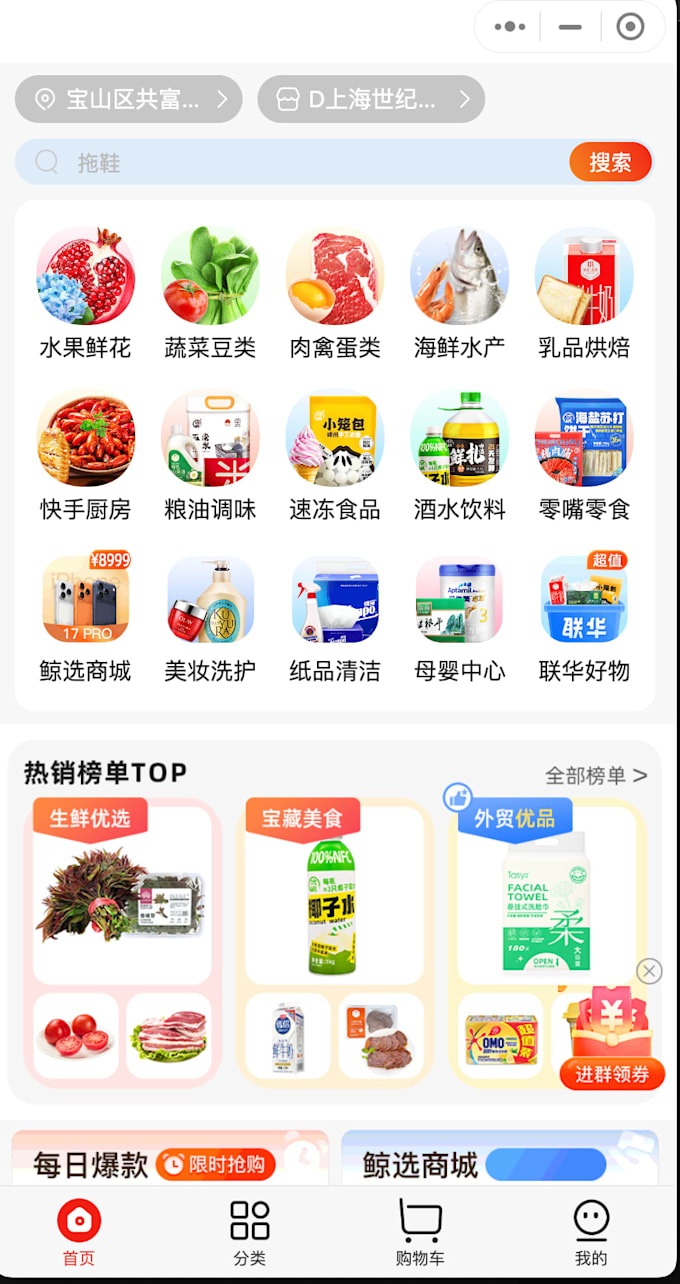This screenshot has height=1284, width=680.
Task: Close the mini program with target icon
Action: pyautogui.click(x=630, y=27)
